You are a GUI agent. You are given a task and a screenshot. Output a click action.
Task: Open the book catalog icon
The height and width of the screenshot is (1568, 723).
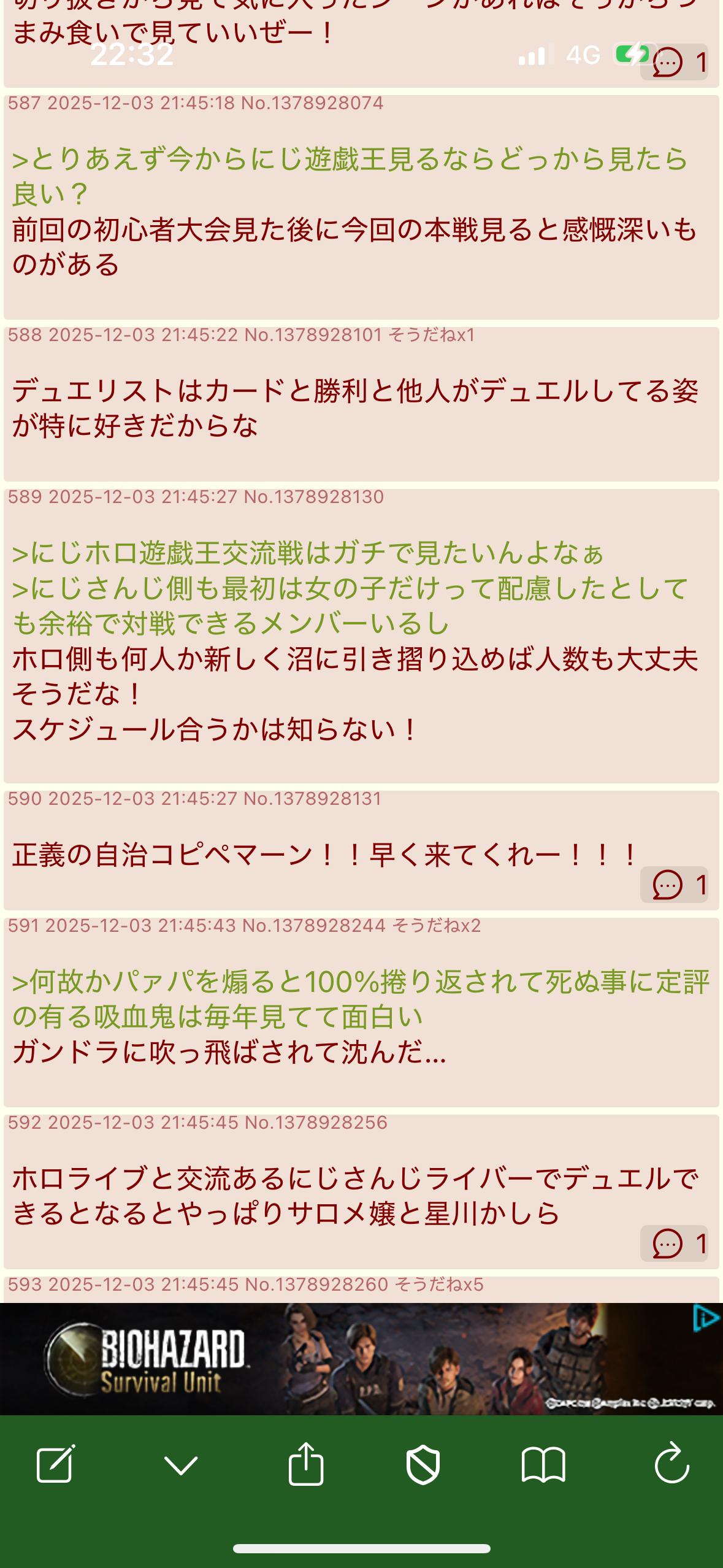[x=543, y=1466]
